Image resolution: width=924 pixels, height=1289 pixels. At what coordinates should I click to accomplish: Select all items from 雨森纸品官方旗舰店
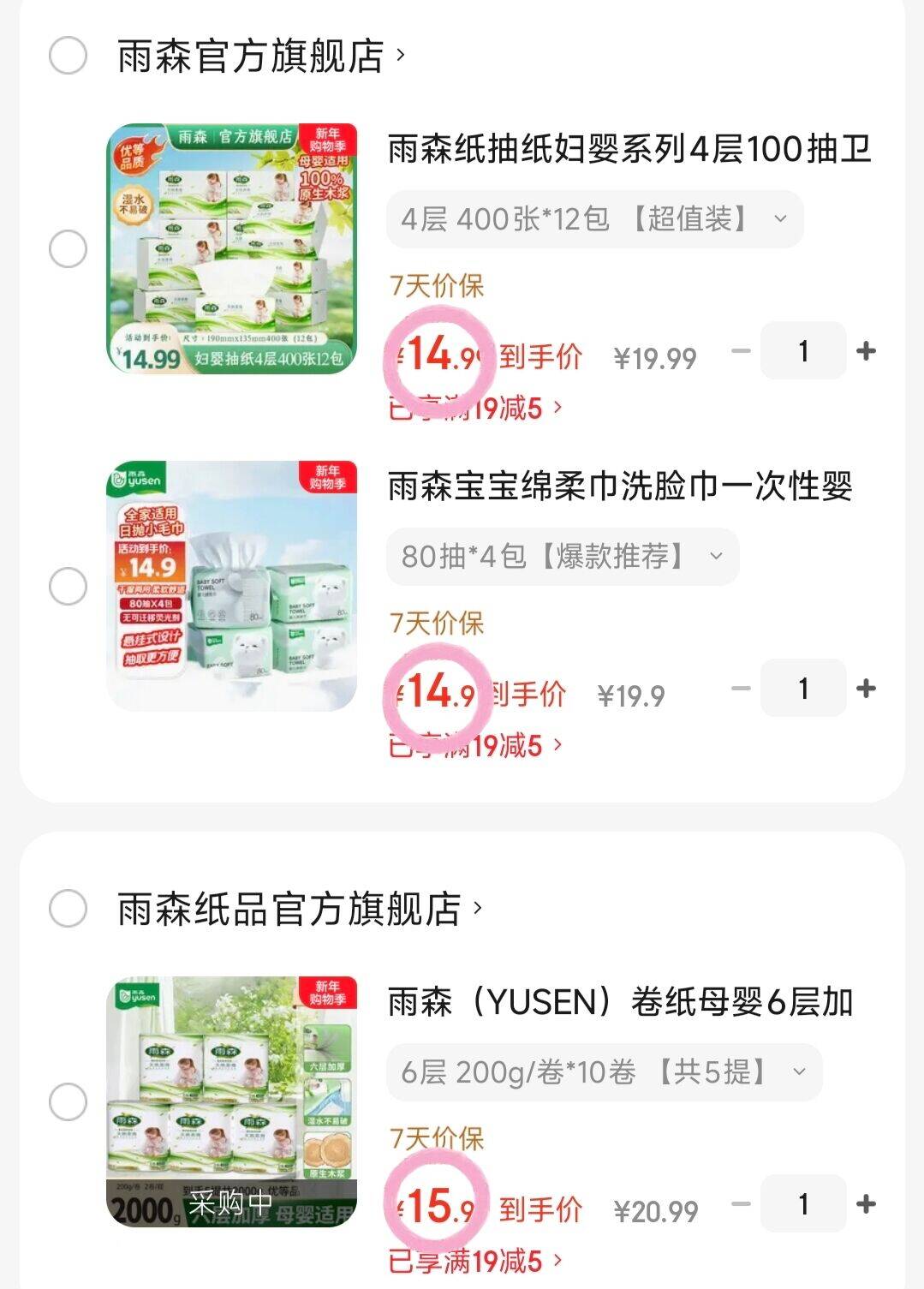tap(68, 908)
